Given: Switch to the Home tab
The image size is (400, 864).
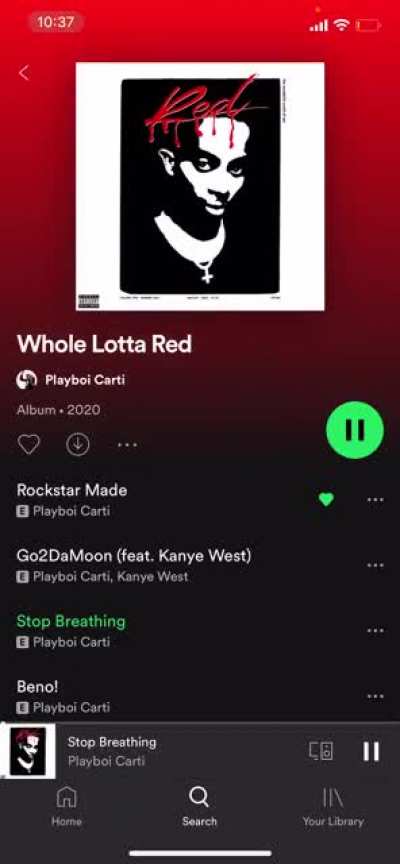Looking at the screenshot, I should pos(67,806).
